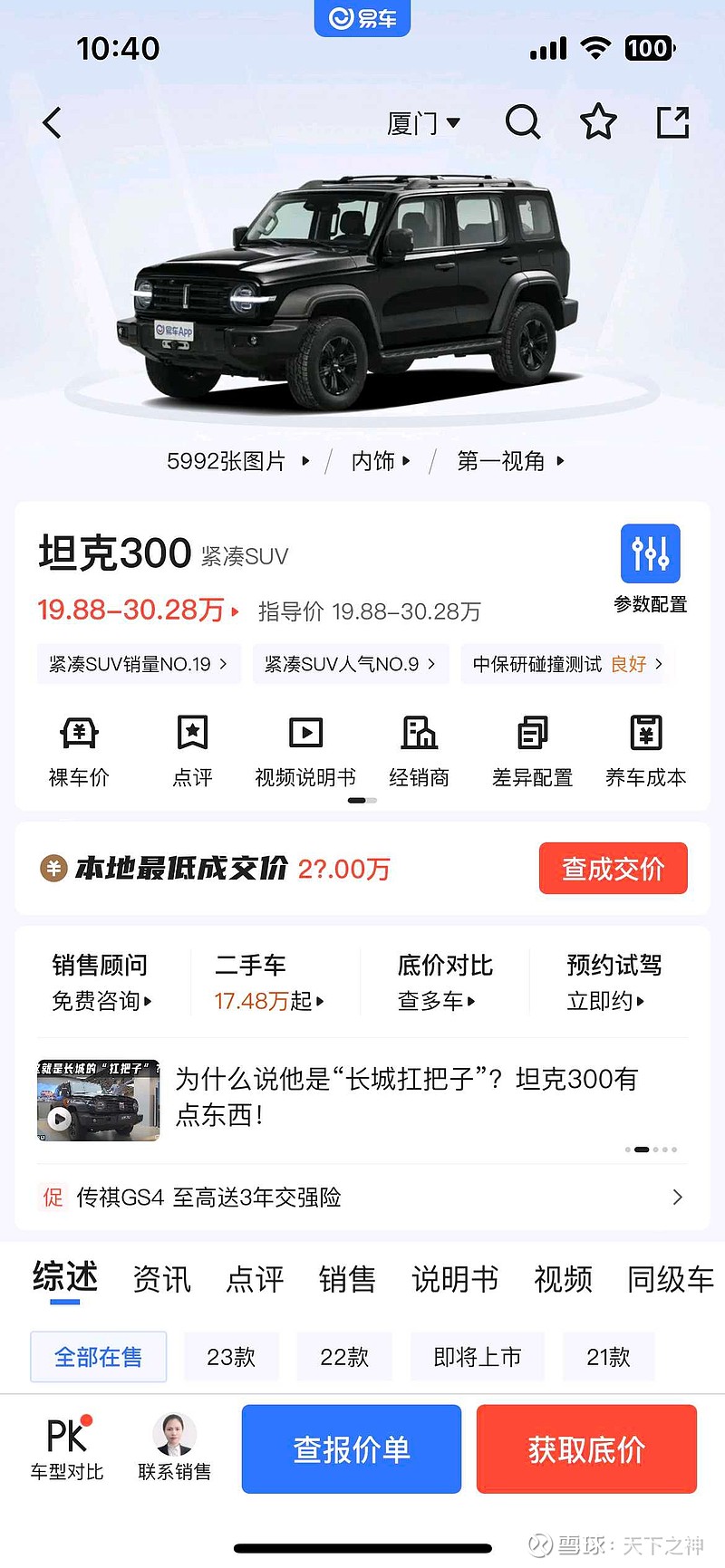725x1568 pixels.
Task: Open the 传祺GS4 promotion row
Action: [362, 1198]
